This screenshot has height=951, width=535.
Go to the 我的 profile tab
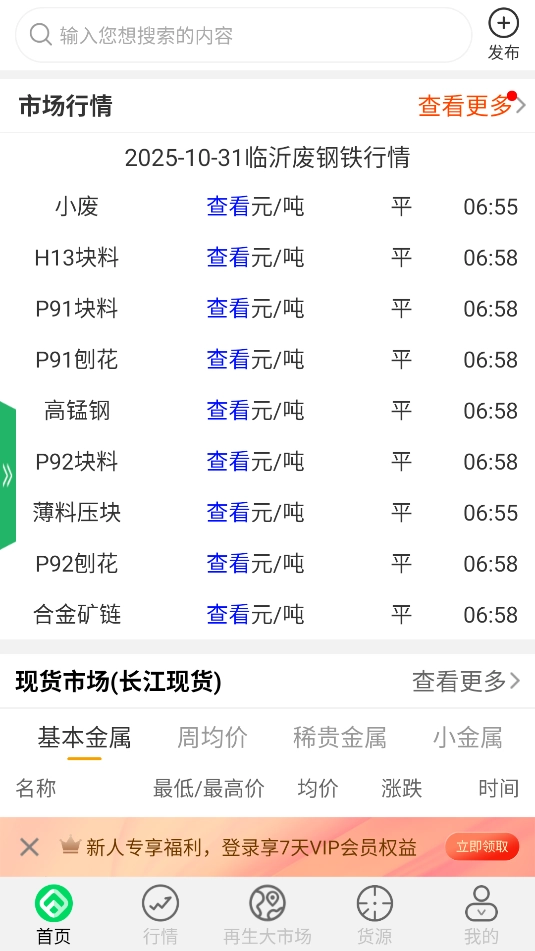(481, 915)
